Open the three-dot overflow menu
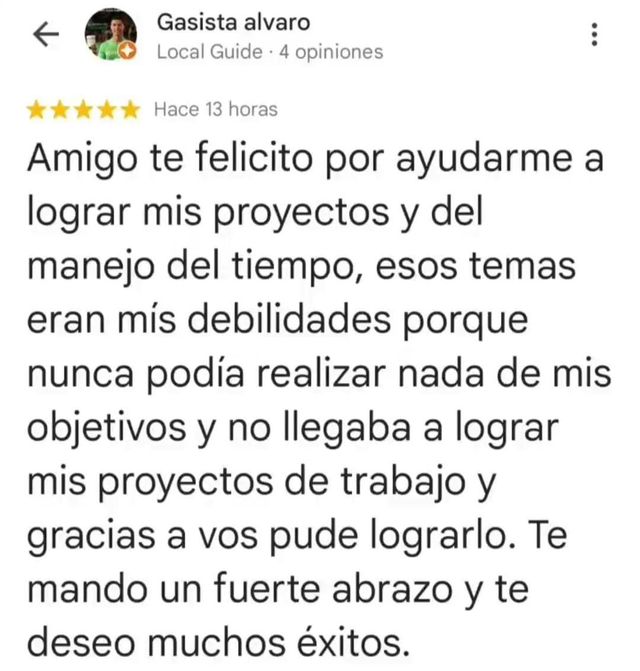This screenshot has width=640, height=671. click(595, 35)
